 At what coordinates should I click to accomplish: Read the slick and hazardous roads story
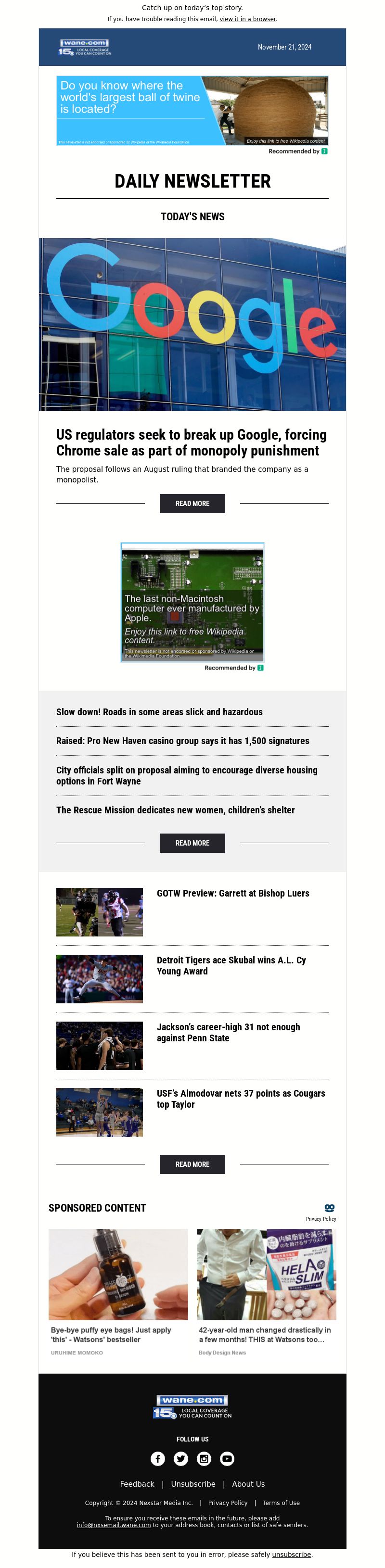point(160,712)
